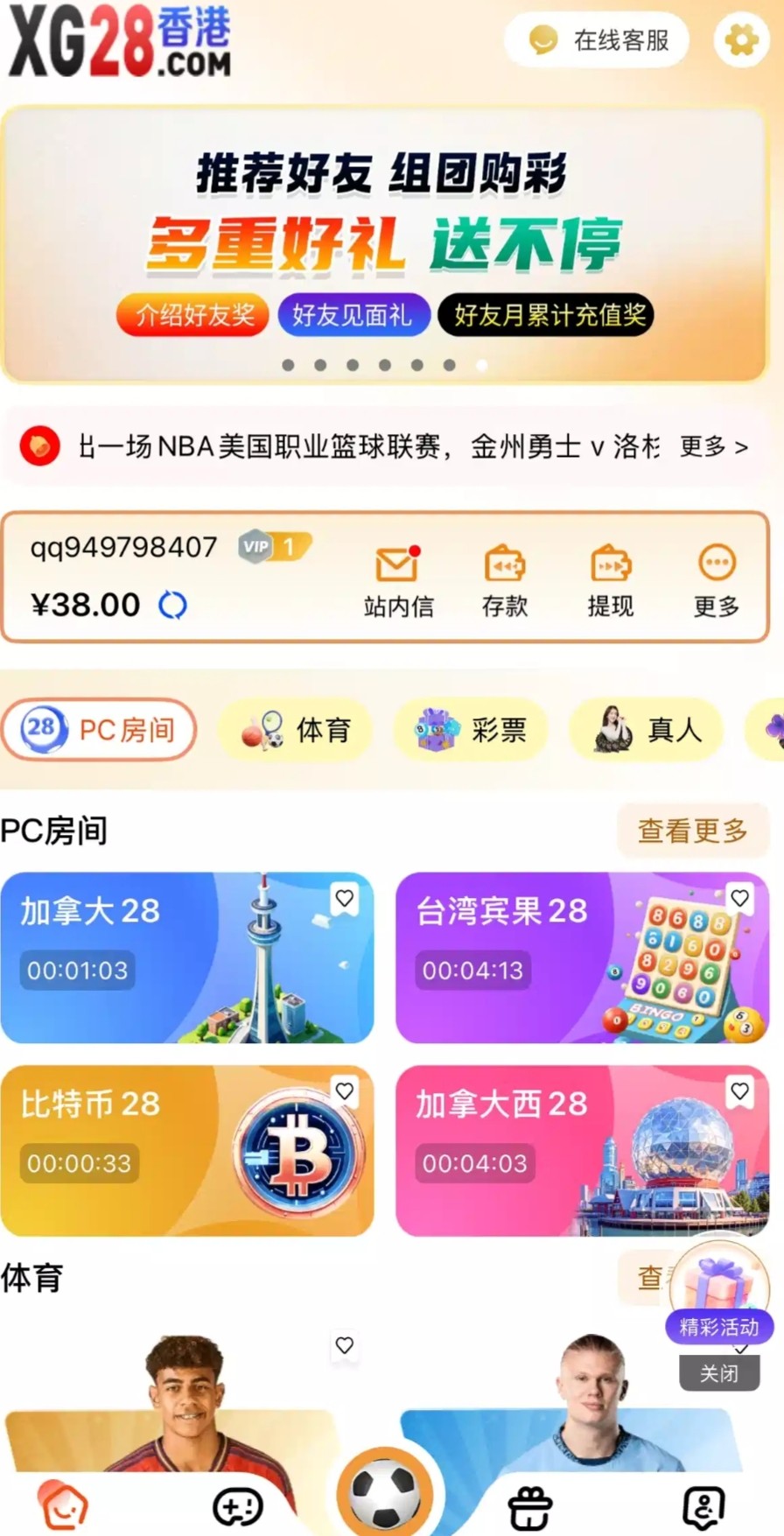Open the 比特币28 room
Image resolution: width=784 pixels, height=1536 pixels.
coord(157,1150)
